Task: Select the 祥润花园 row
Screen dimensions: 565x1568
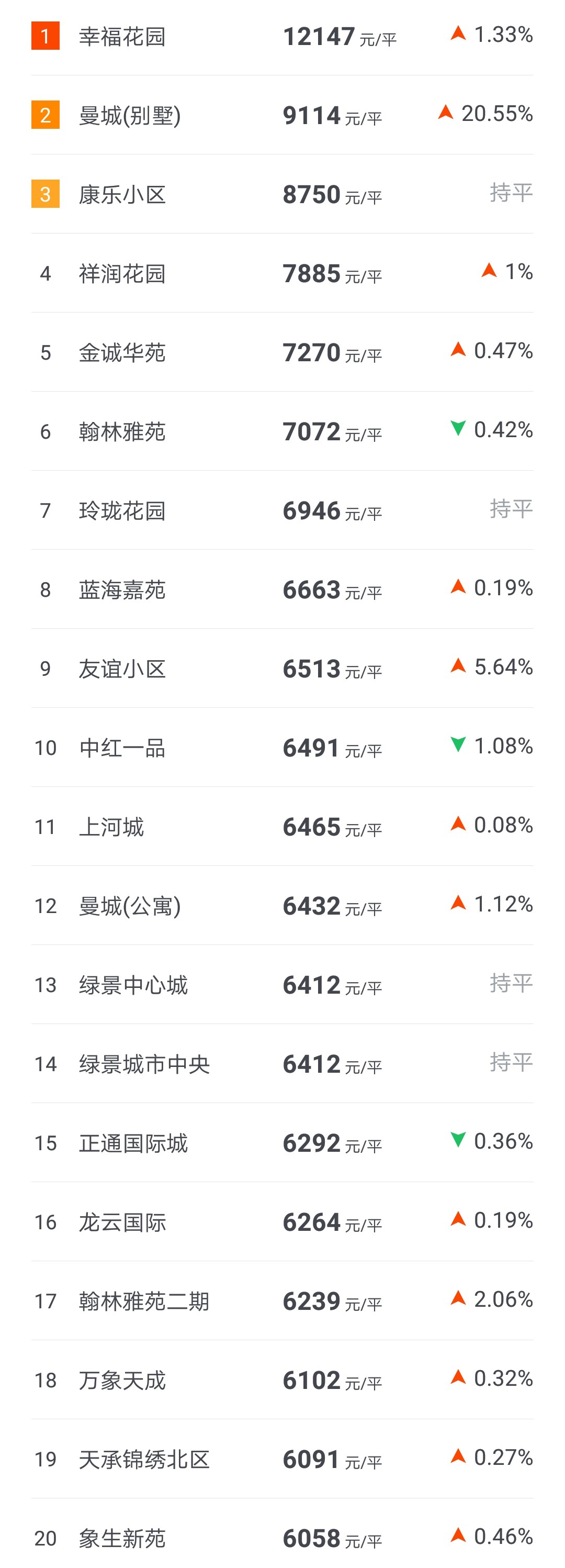Action: [122, 274]
